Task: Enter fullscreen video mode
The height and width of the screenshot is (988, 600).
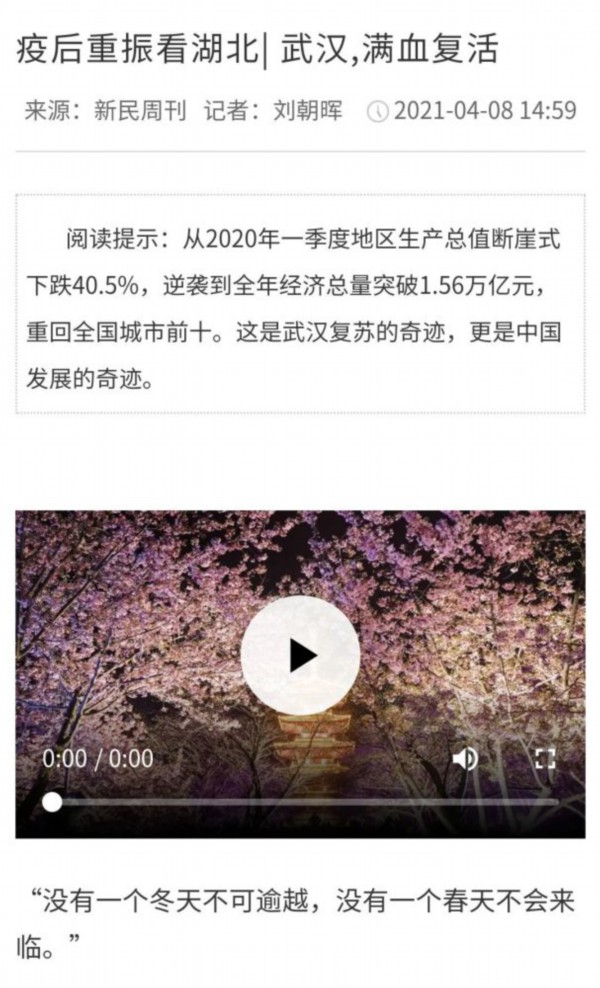Action: [x=544, y=758]
